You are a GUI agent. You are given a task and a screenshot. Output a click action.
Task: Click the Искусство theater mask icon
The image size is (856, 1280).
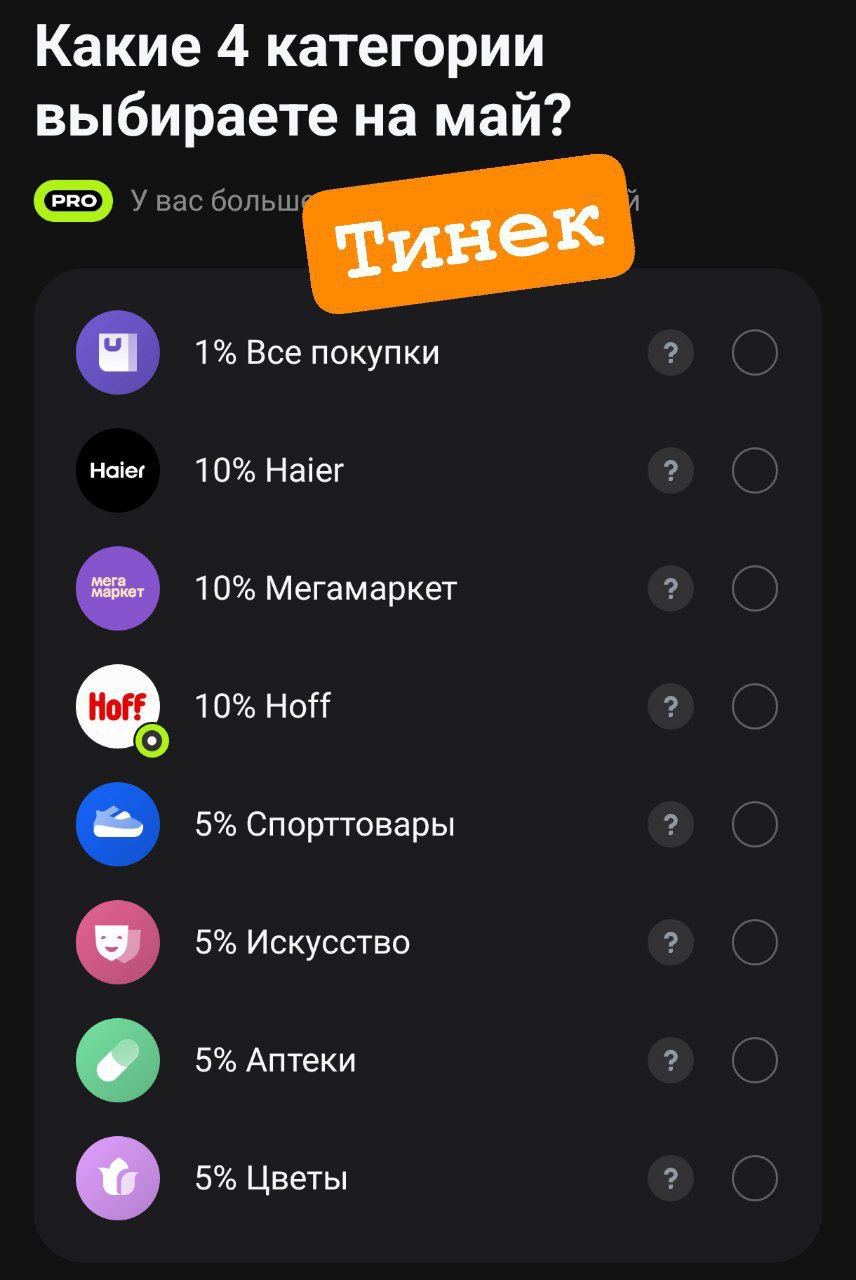pyautogui.click(x=117, y=942)
